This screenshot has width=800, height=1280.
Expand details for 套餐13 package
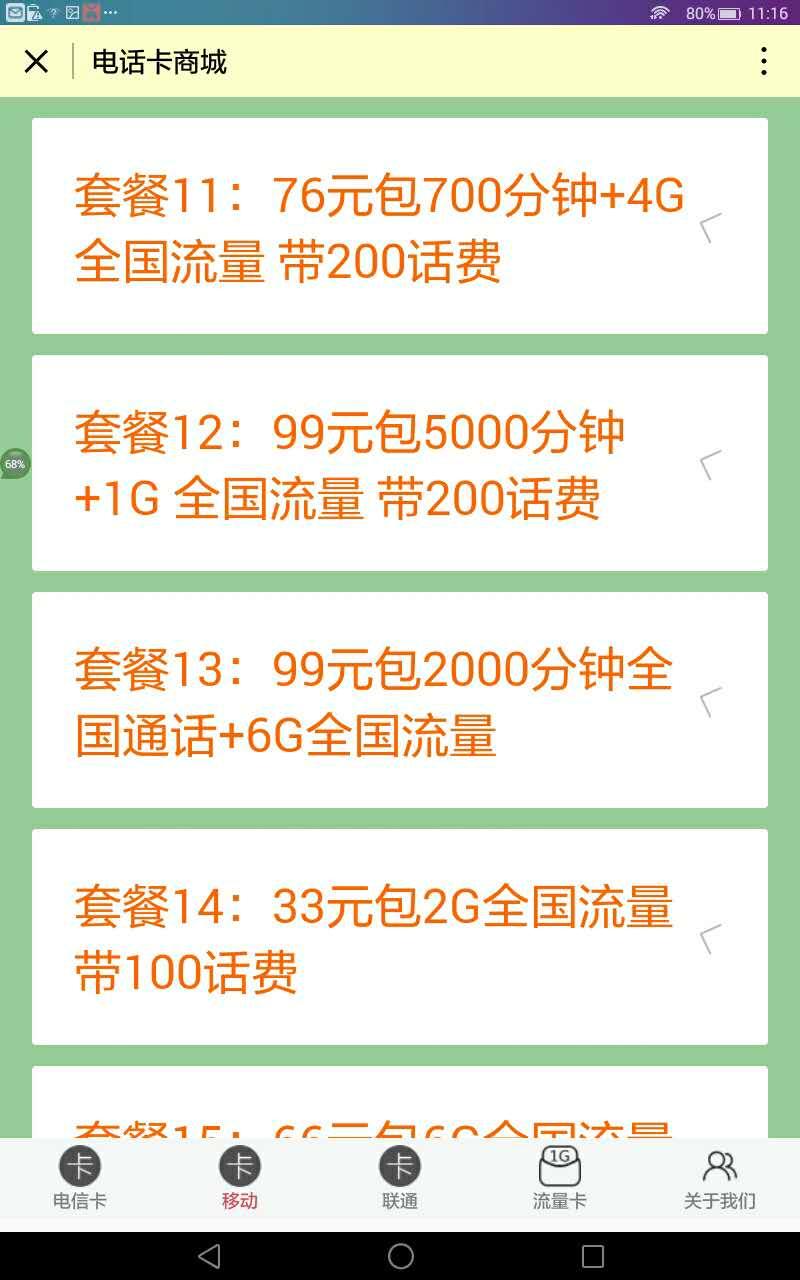click(x=711, y=701)
